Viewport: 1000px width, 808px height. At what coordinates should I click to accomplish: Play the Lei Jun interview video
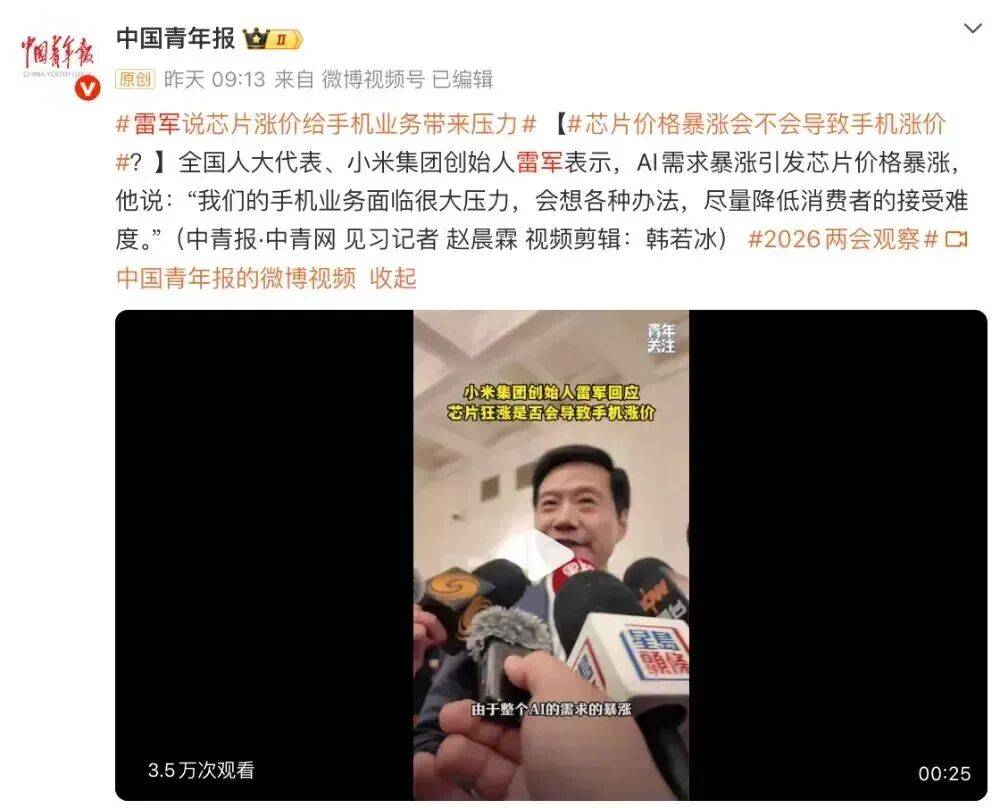(x=550, y=556)
